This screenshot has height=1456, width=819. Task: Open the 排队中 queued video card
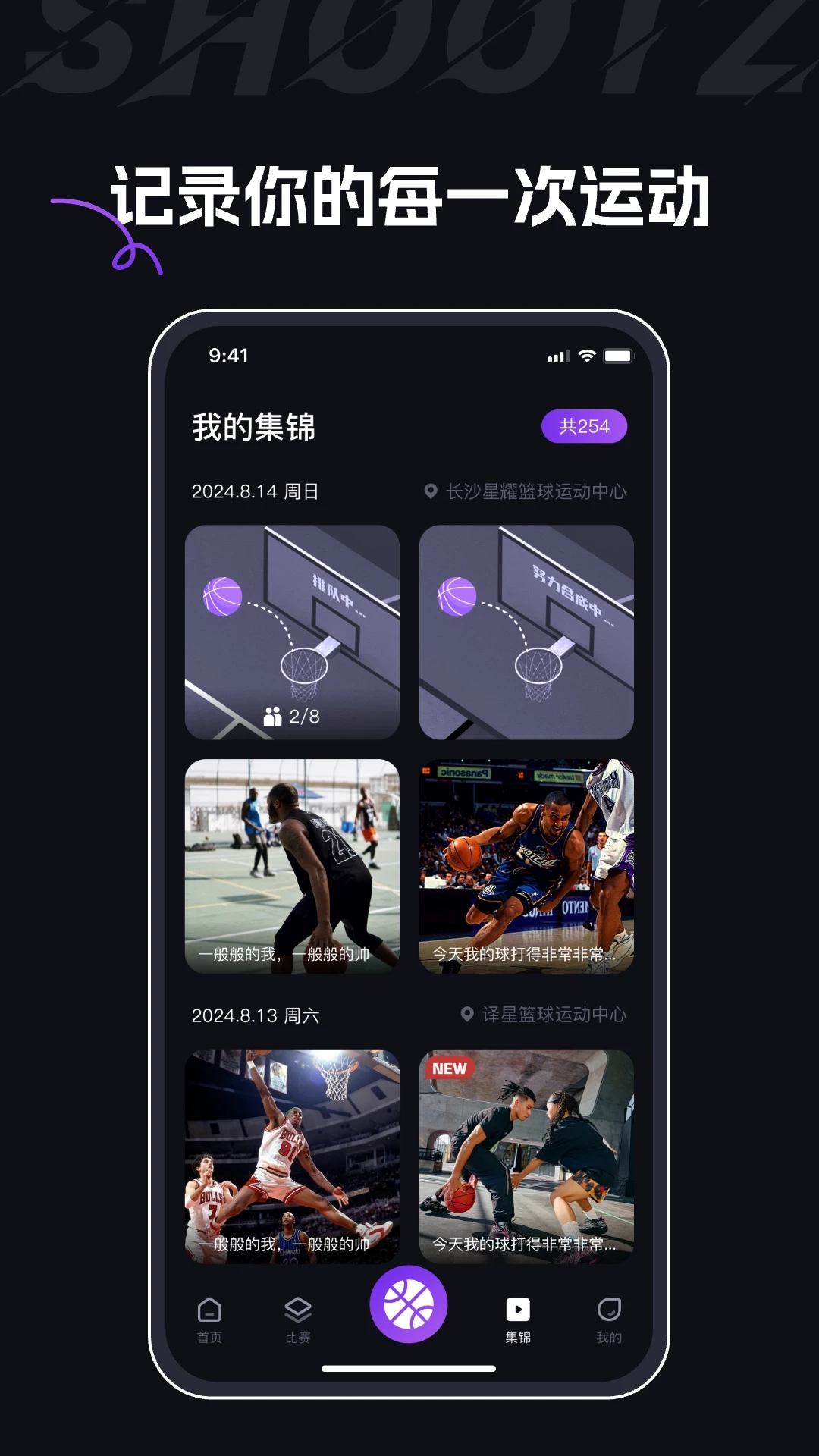[293, 631]
